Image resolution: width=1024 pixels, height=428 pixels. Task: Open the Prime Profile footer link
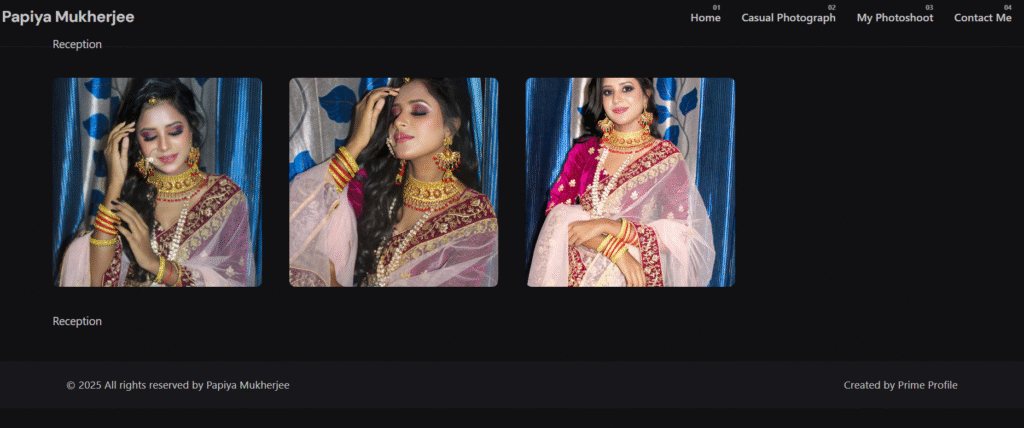[927, 385]
